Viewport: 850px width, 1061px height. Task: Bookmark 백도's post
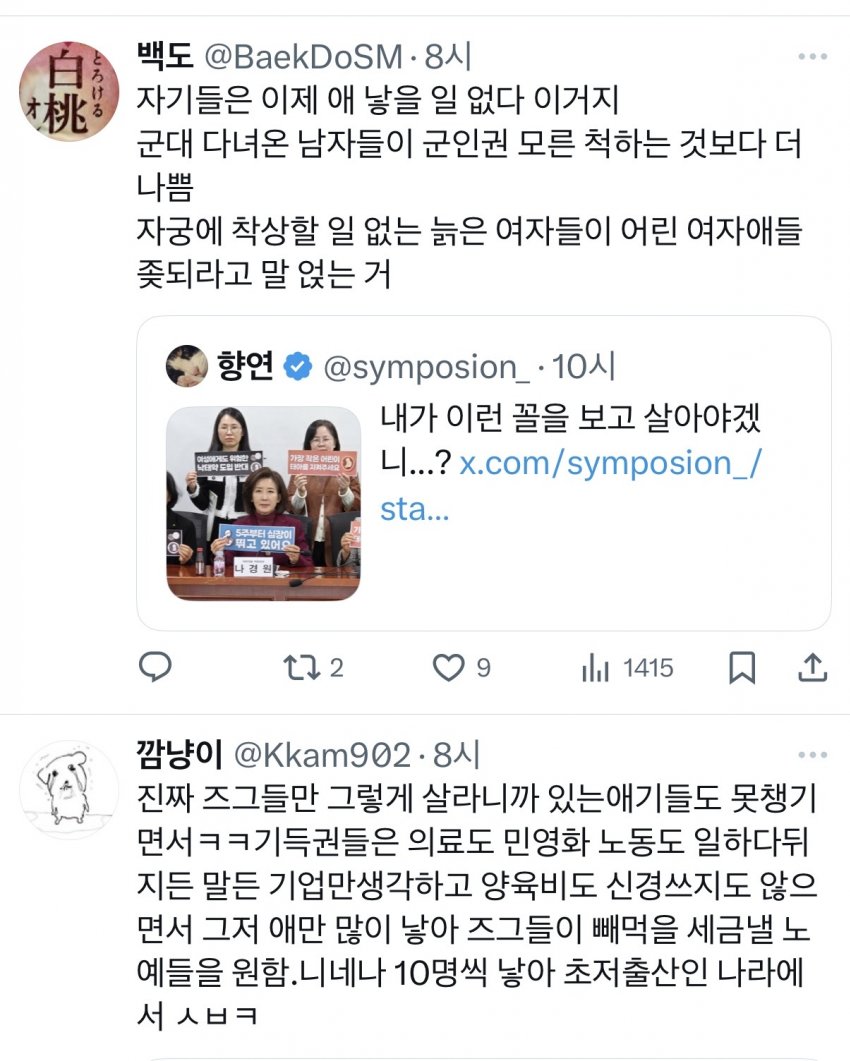742,667
